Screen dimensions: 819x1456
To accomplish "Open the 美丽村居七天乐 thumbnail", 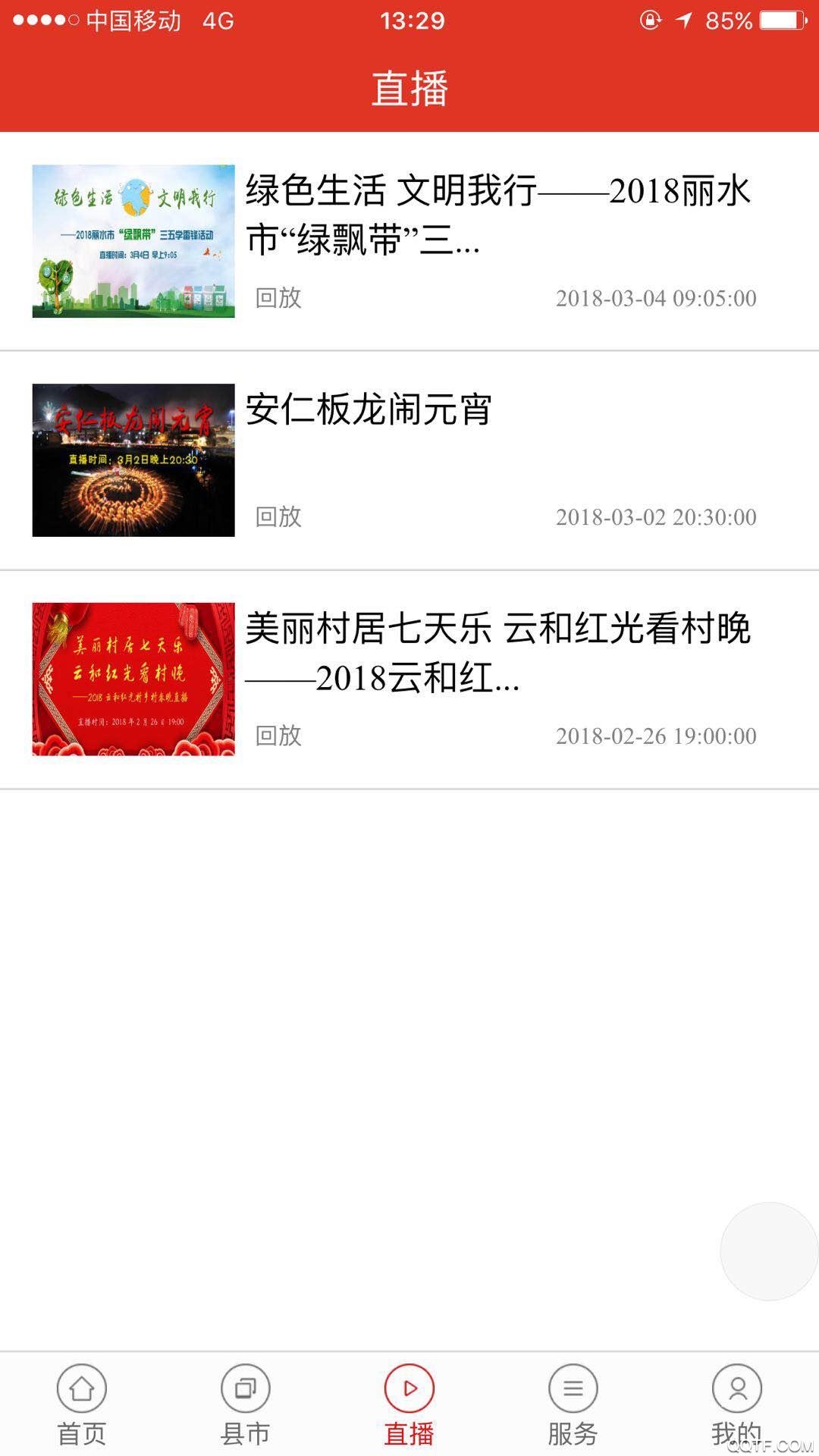I will coord(133,679).
